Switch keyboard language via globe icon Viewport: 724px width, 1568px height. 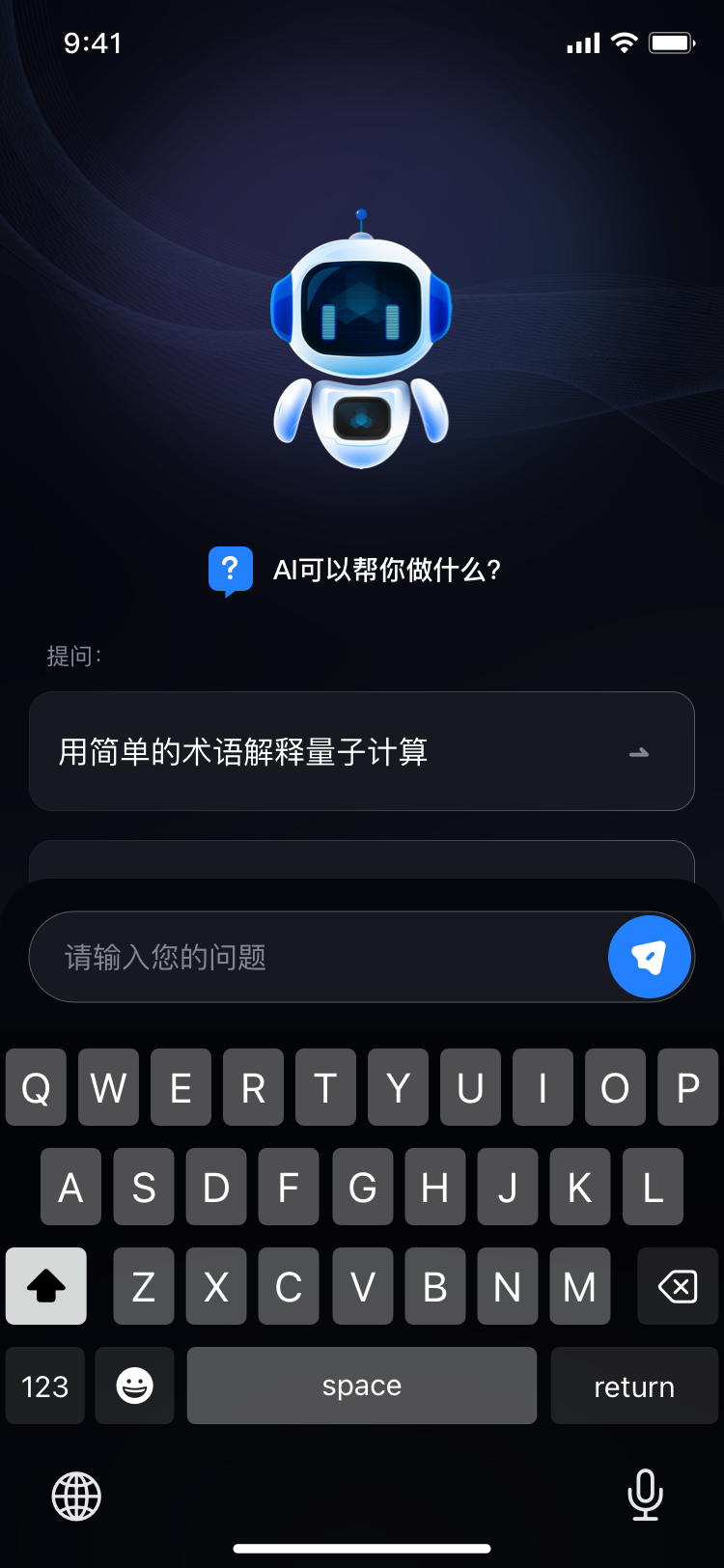[76, 1496]
